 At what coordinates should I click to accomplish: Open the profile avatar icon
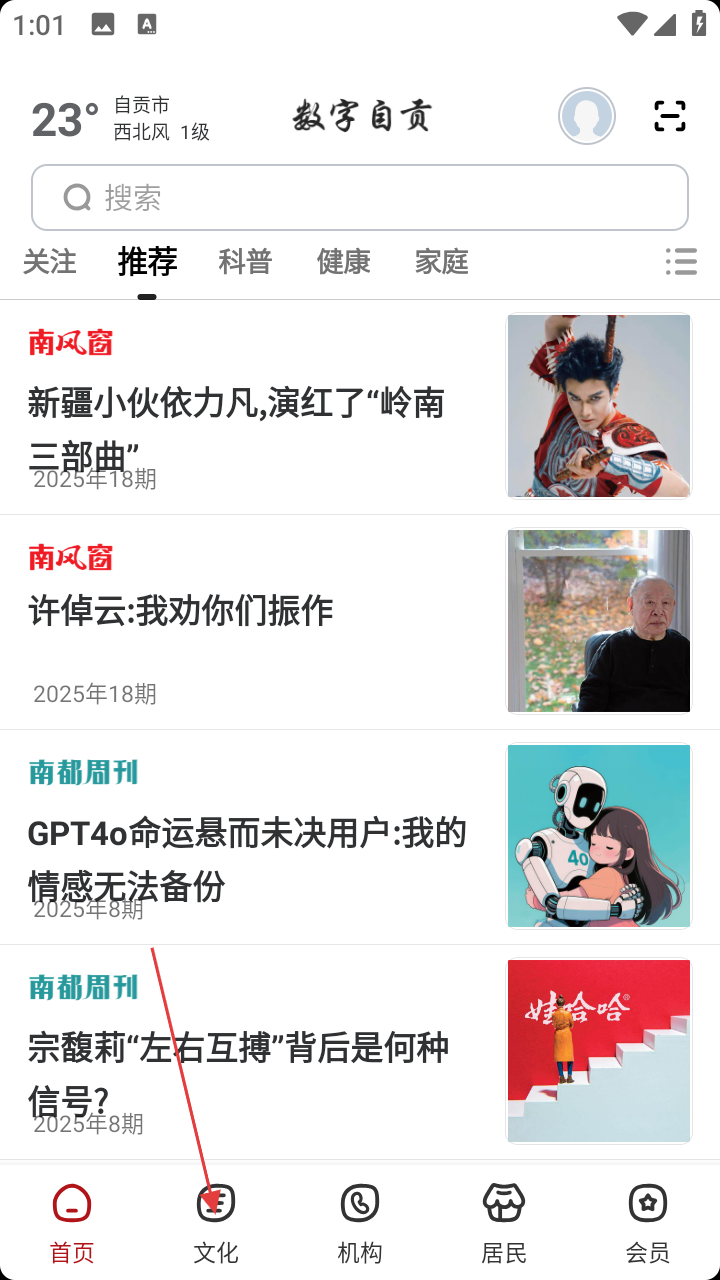(587, 117)
